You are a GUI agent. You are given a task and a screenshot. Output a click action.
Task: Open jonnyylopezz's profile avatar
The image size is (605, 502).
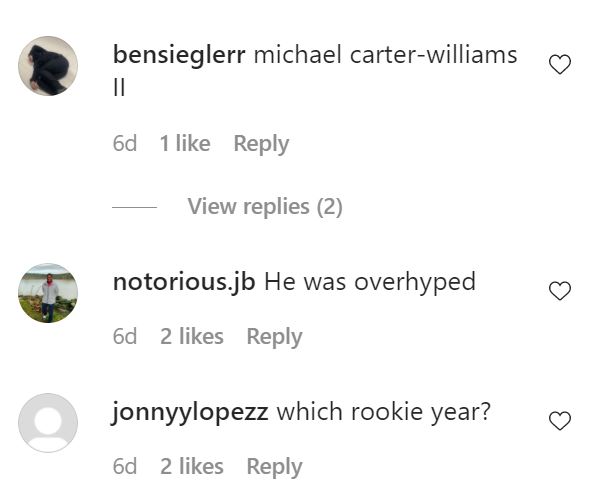click(x=48, y=423)
